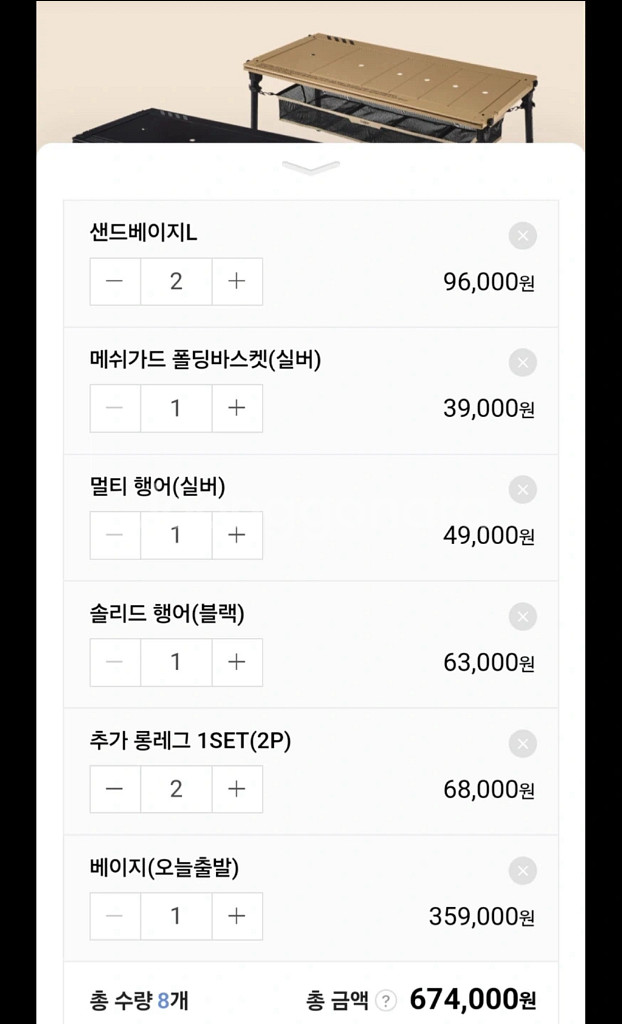Delete the 멀티 행어(실버) item
The width and height of the screenshot is (622, 1024).
522,490
